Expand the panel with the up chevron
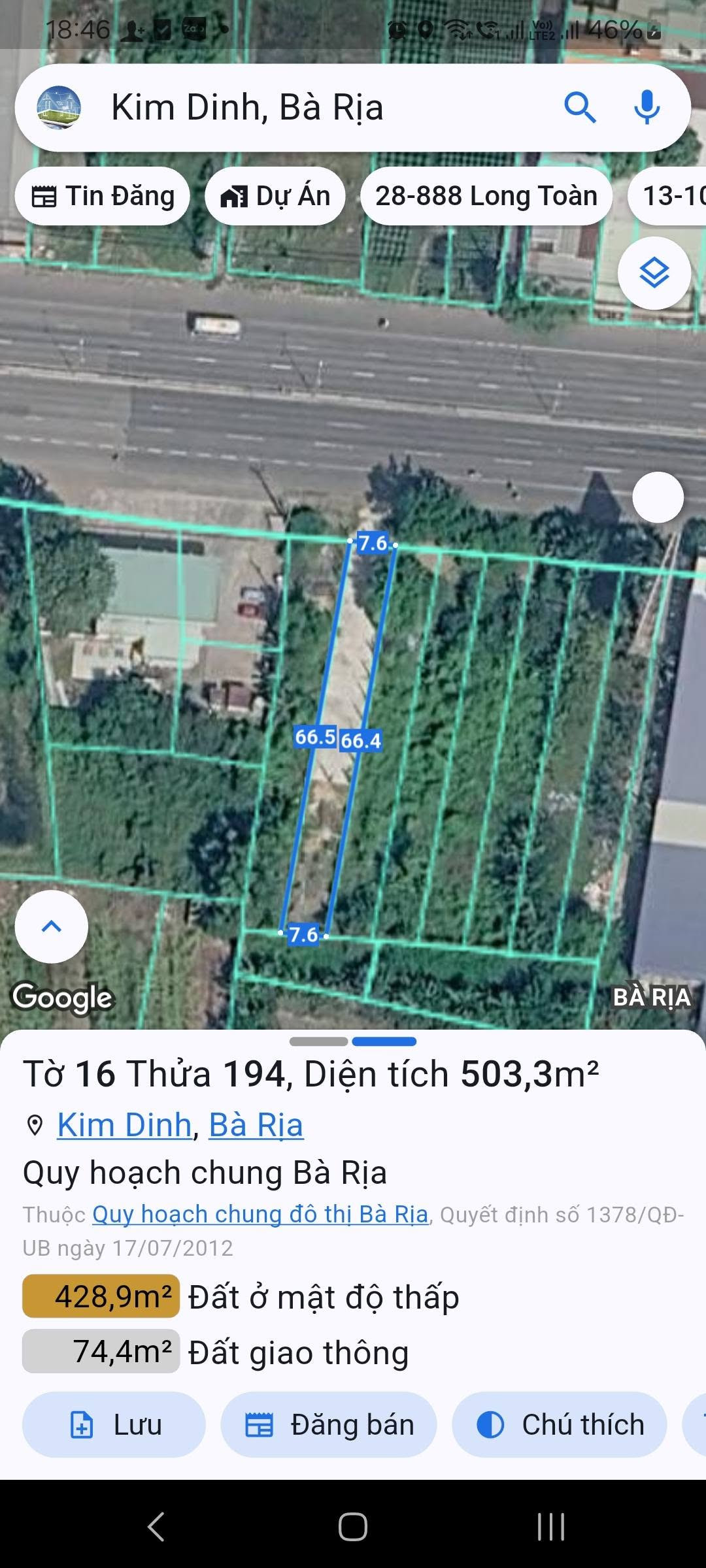Image resolution: width=706 pixels, height=1568 pixels. (x=52, y=926)
